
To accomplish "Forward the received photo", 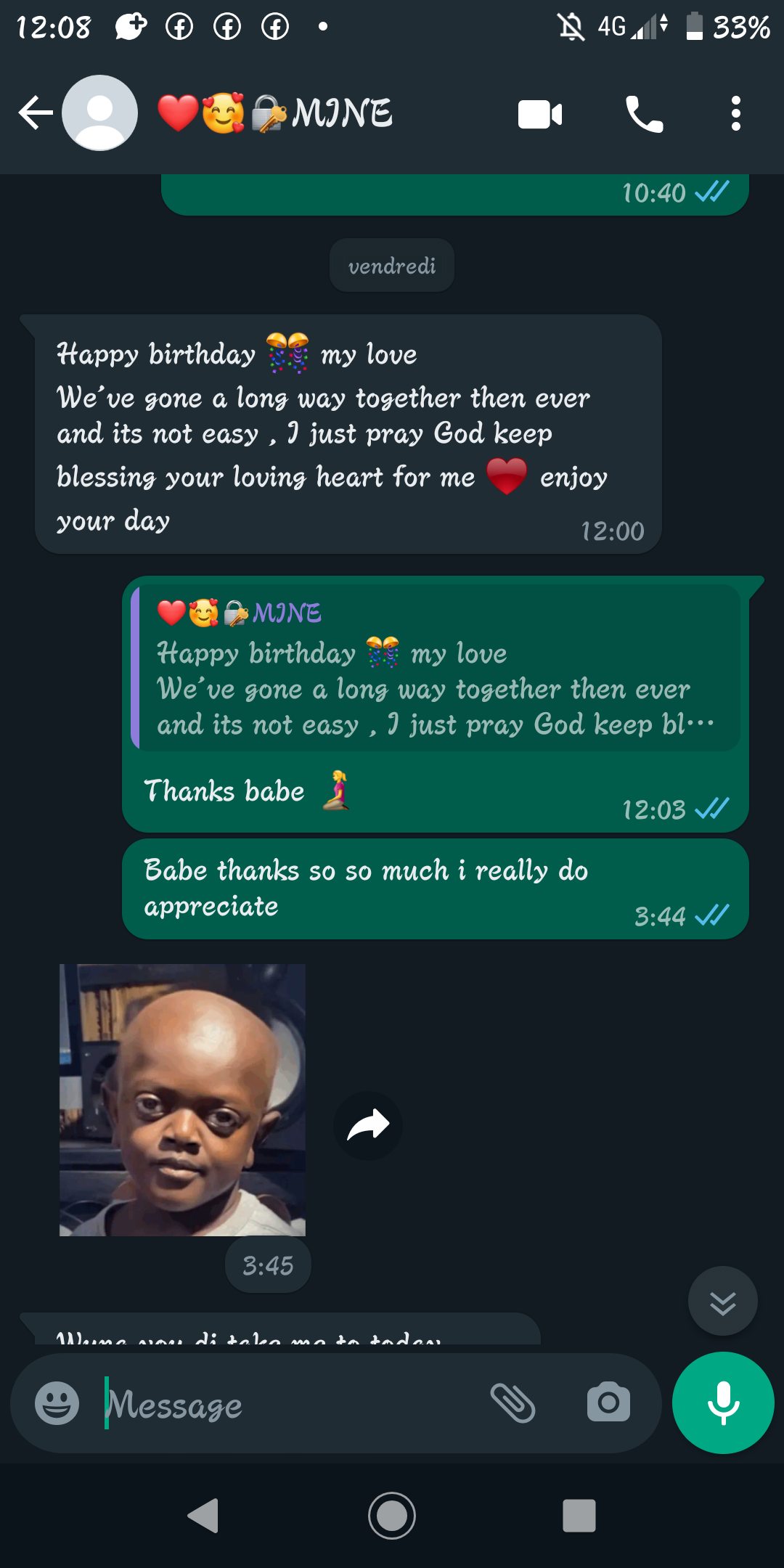I will (368, 1126).
